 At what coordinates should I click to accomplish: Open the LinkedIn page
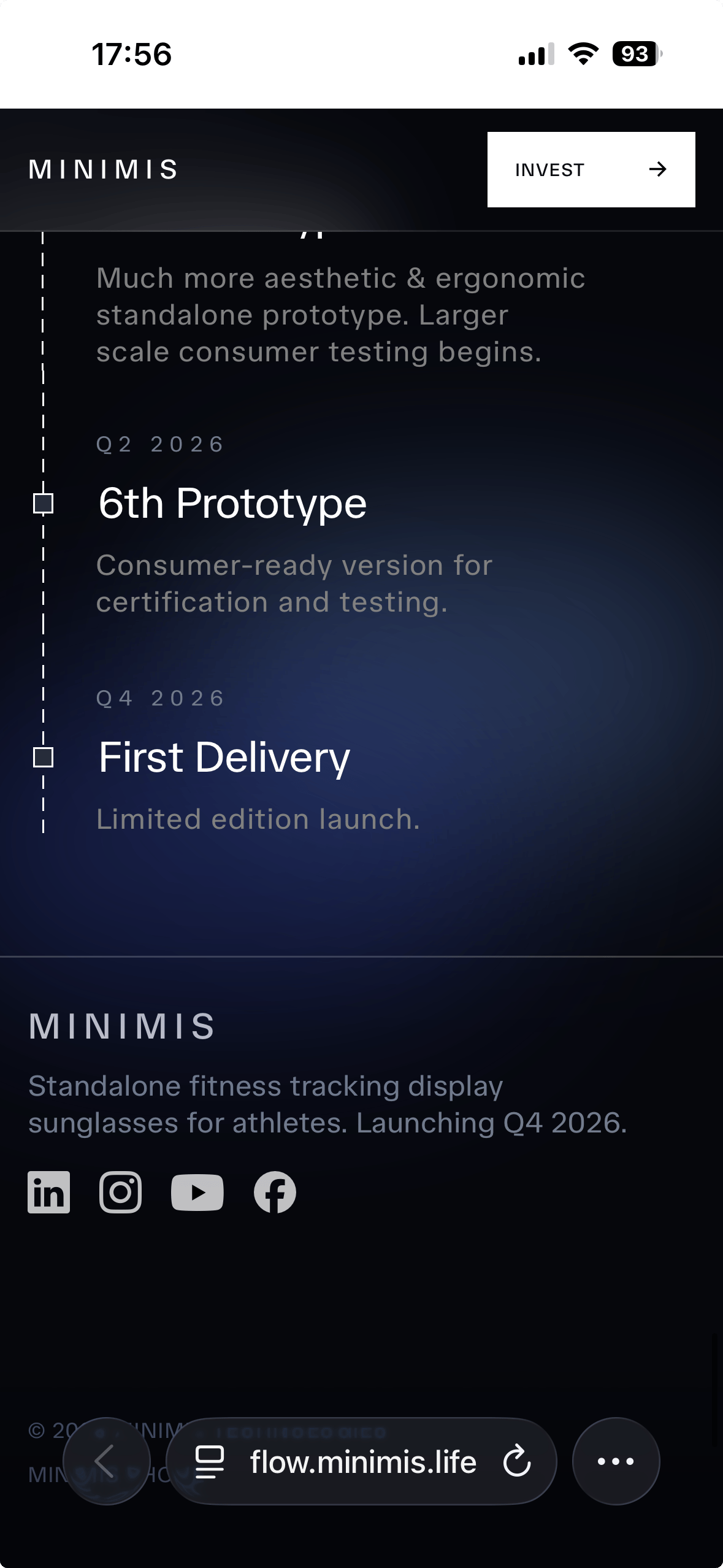coord(49,1193)
